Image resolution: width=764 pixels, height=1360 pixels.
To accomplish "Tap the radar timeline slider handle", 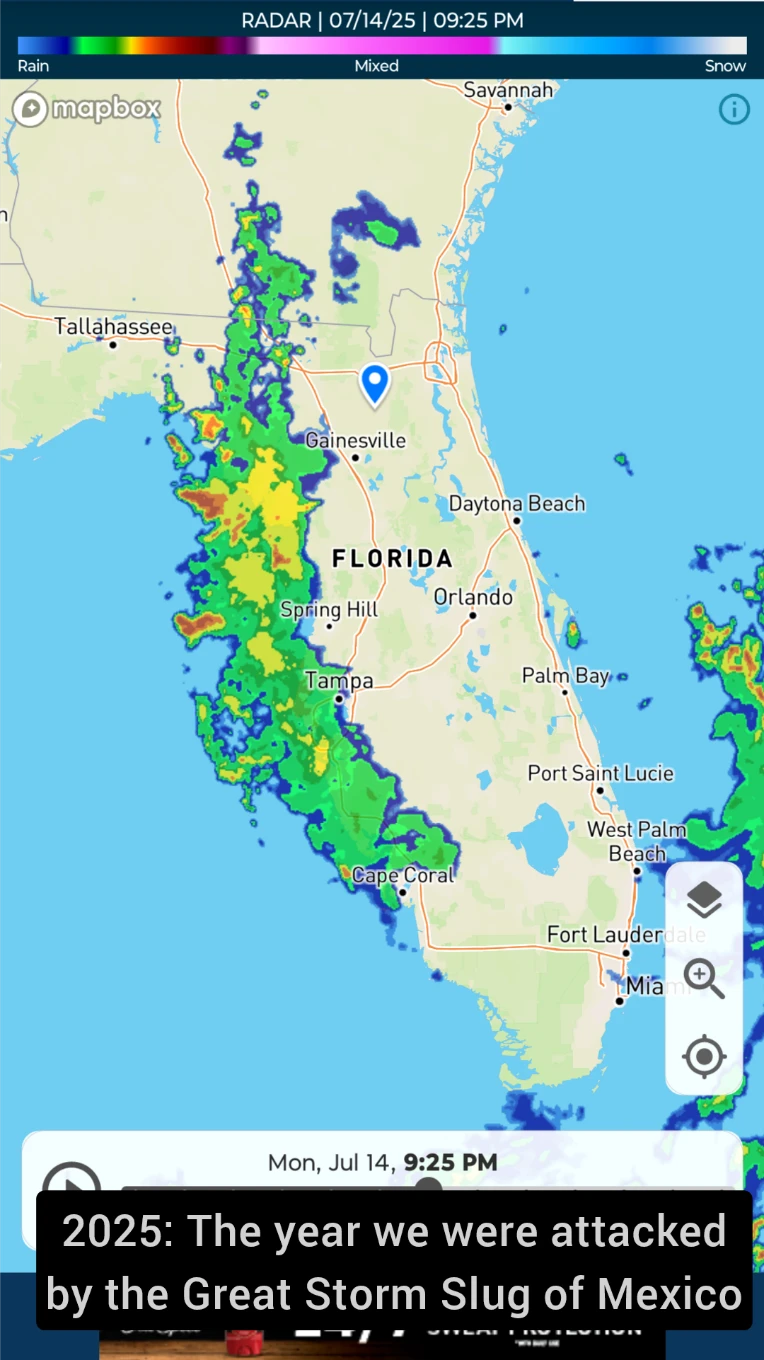I will (x=428, y=1185).
